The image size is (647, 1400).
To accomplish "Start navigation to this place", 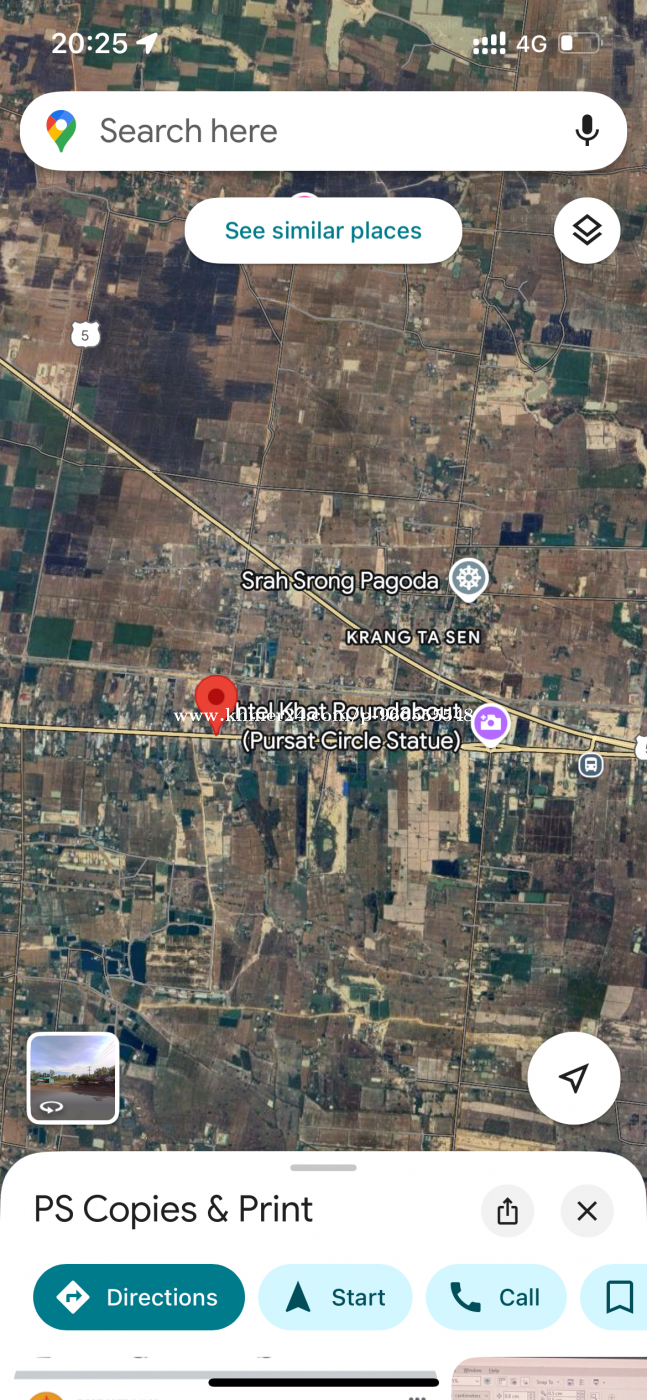I will [x=335, y=1297].
